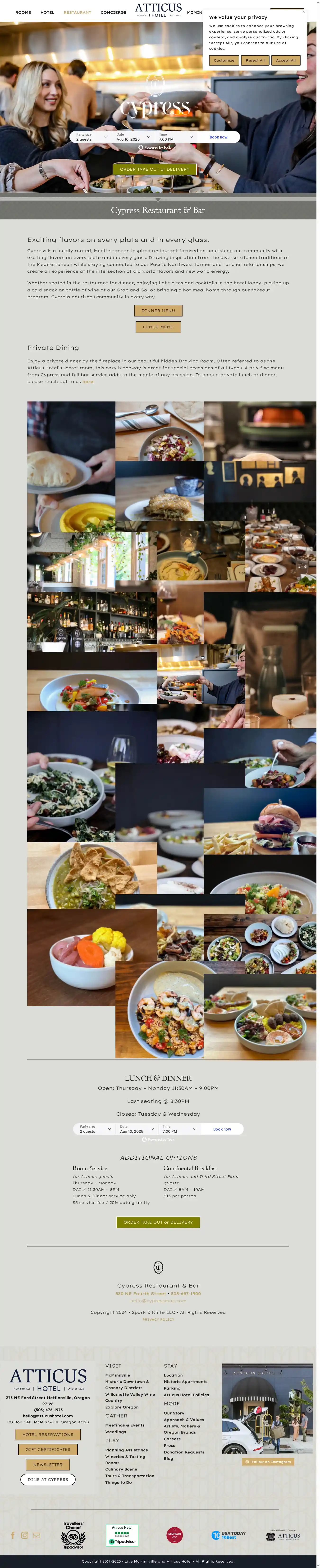The height and width of the screenshot is (1568, 320).
Task: Tap Dine at Cypress button
Action: coord(48,1479)
